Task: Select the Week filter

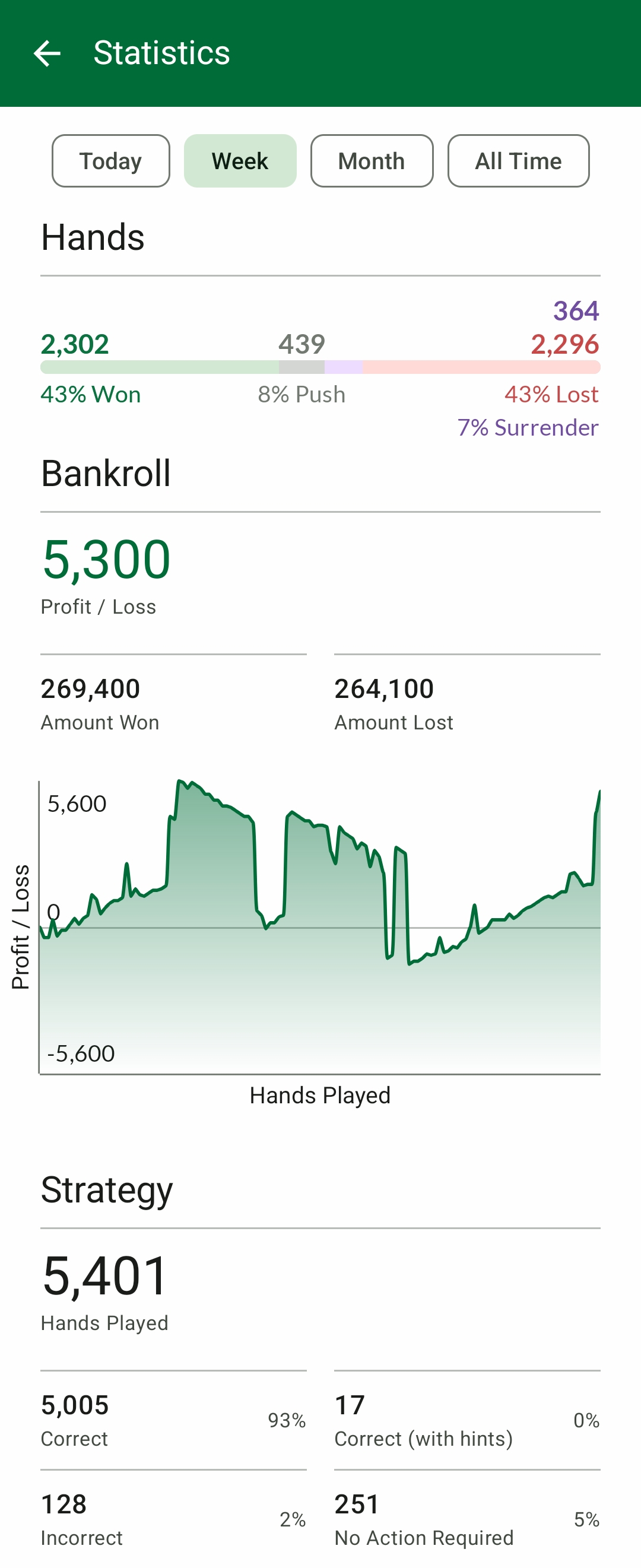Action: (240, 161)
